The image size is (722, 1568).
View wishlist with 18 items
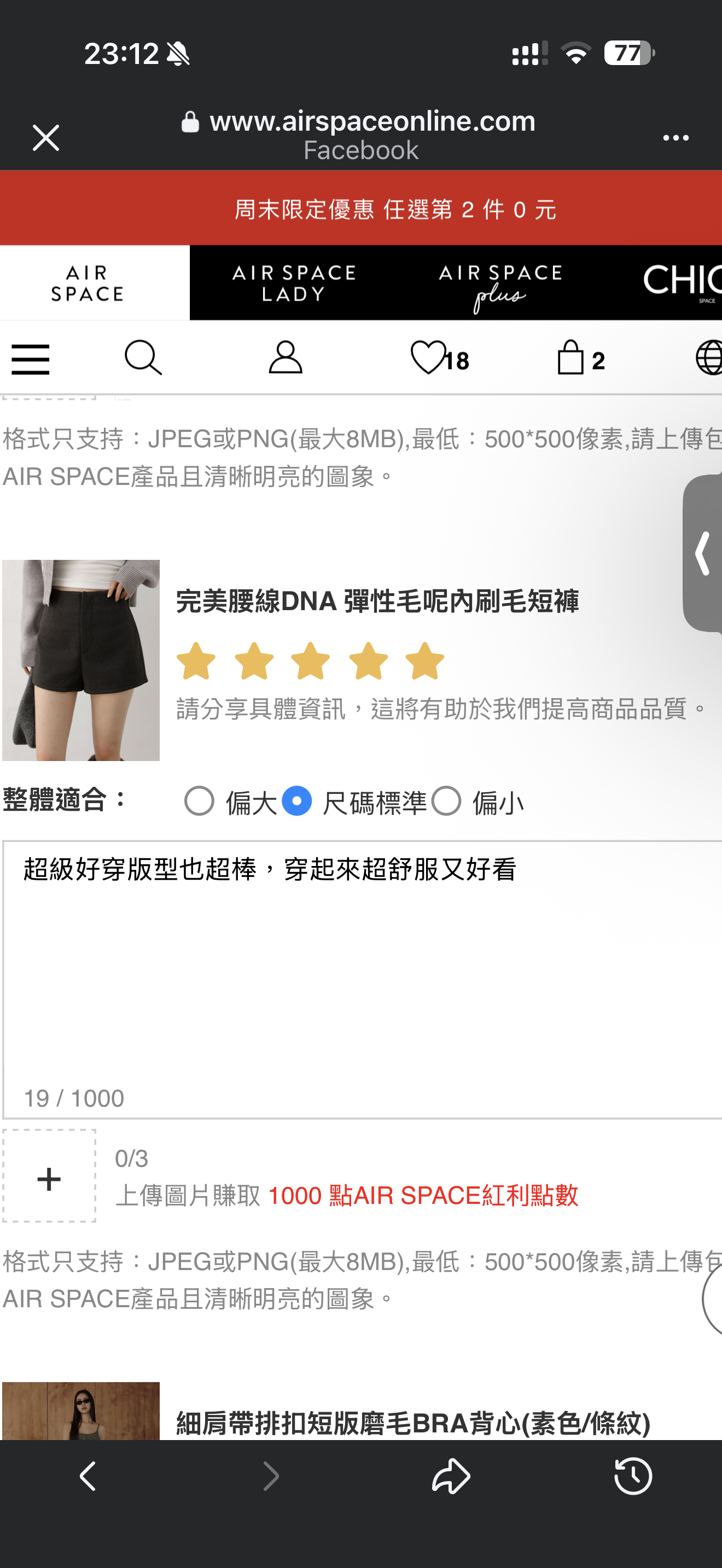(x=440, y=358)
